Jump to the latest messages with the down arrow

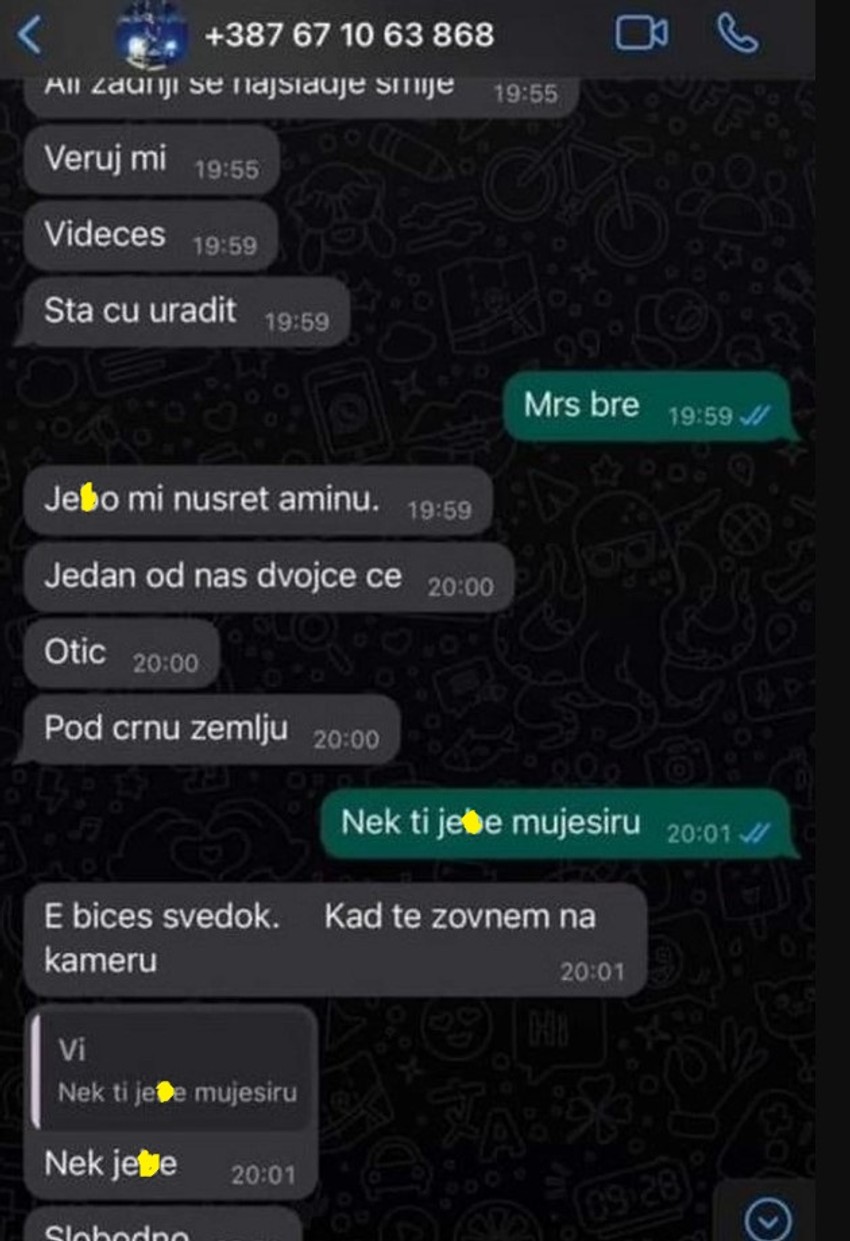[x=769, y=1219]
